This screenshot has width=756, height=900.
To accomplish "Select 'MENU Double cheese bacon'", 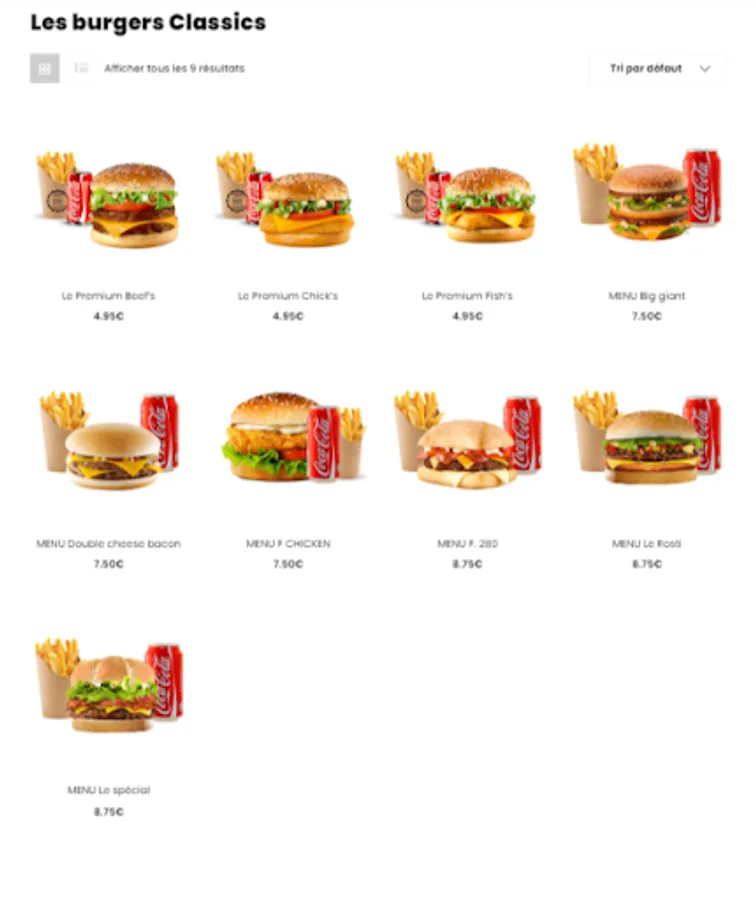I will pos(108,543).
